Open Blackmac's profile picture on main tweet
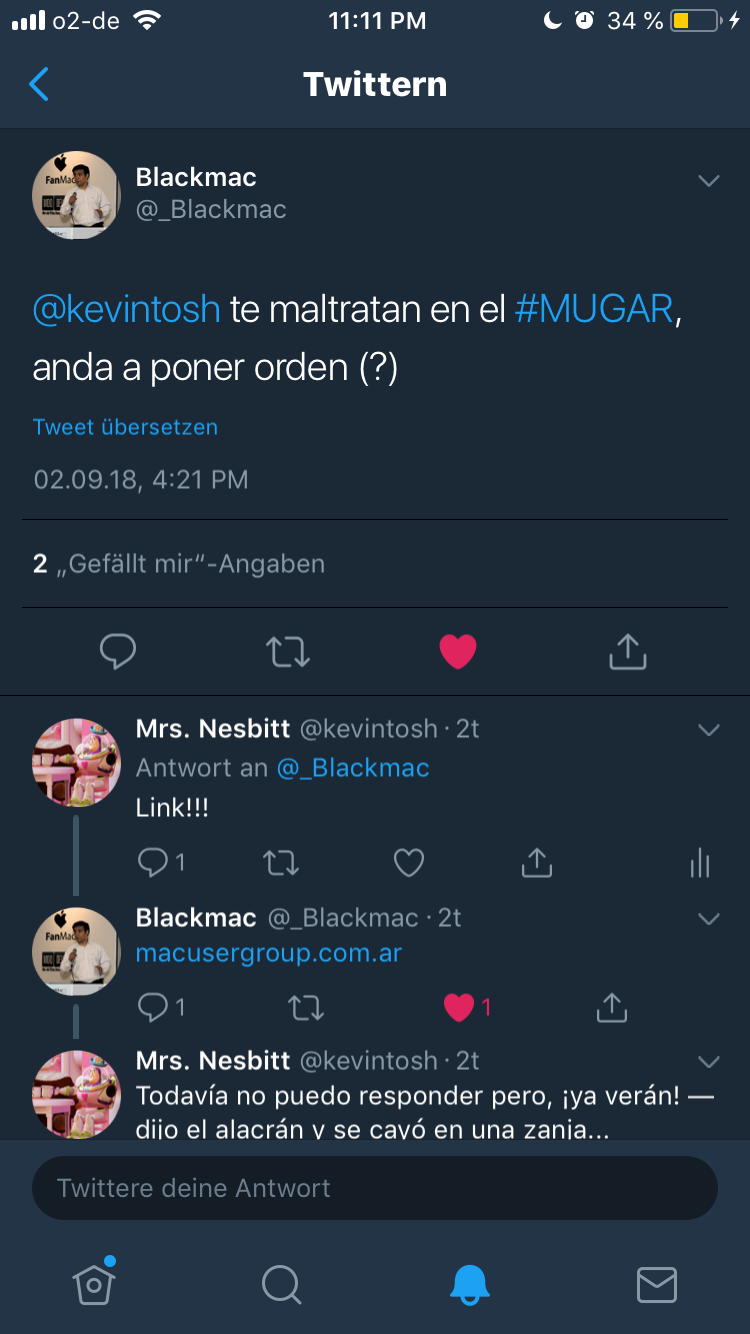Viewport: 750px width, 1334px height. tap(77, 195)
